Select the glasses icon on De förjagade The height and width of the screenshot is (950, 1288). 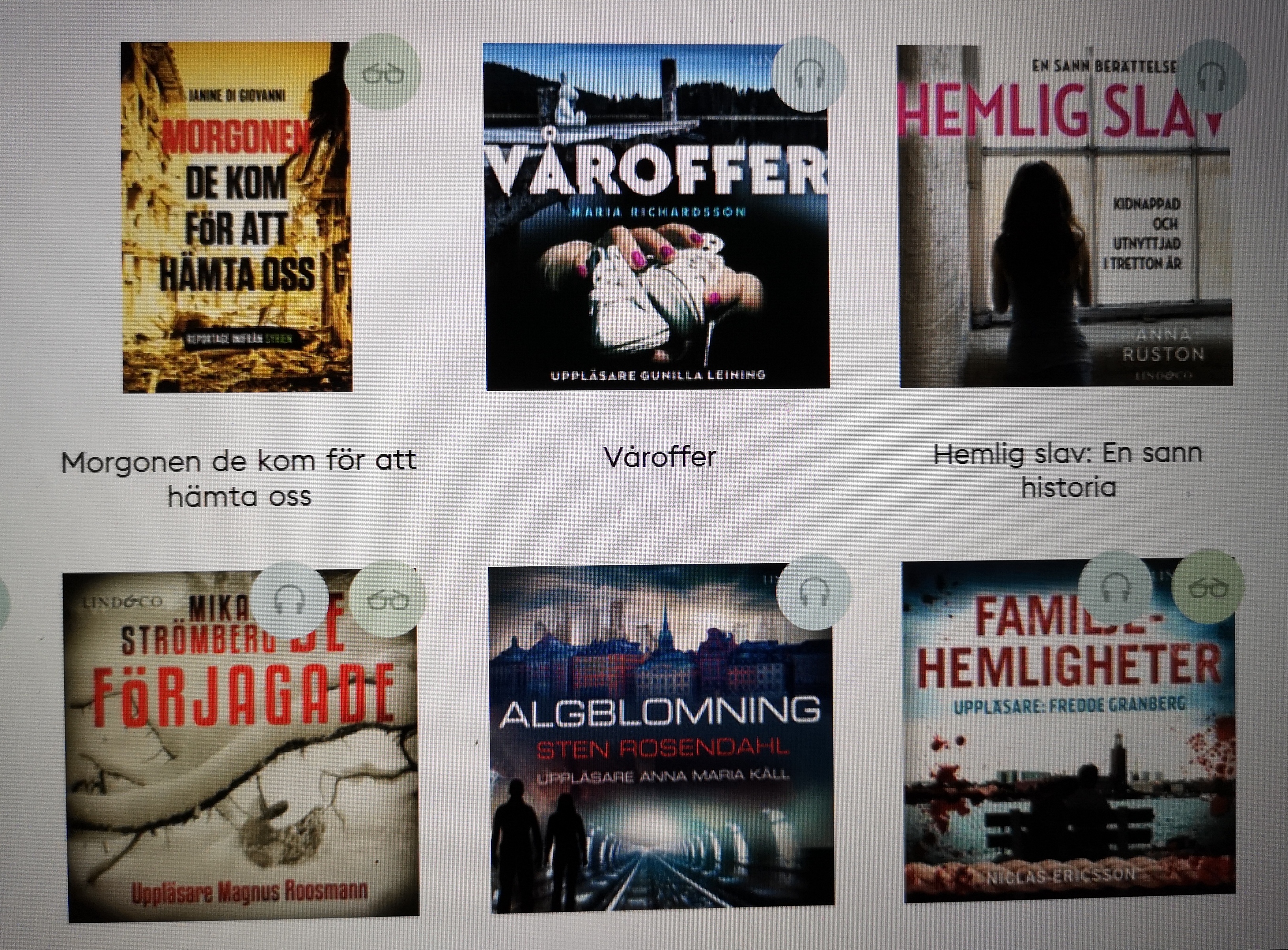(388, 599)
